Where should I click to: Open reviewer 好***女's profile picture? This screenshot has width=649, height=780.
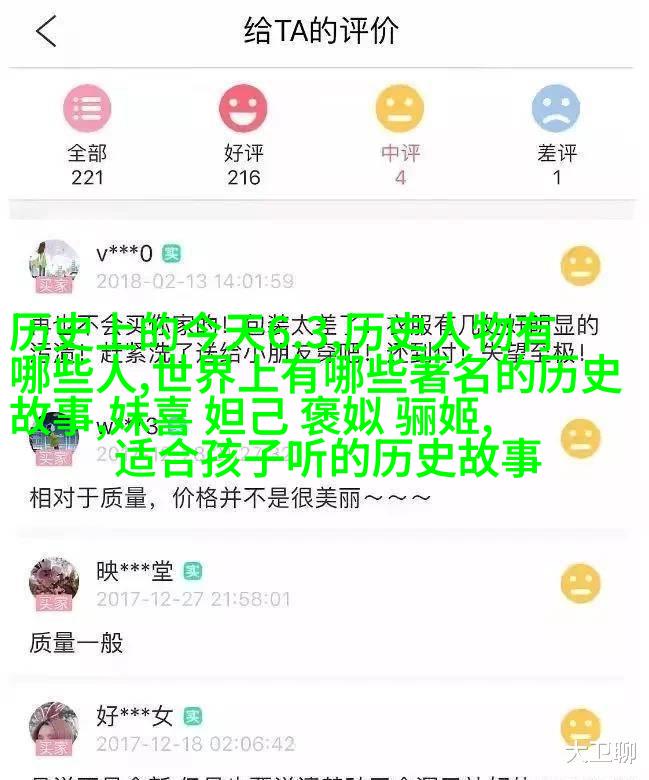54,728
